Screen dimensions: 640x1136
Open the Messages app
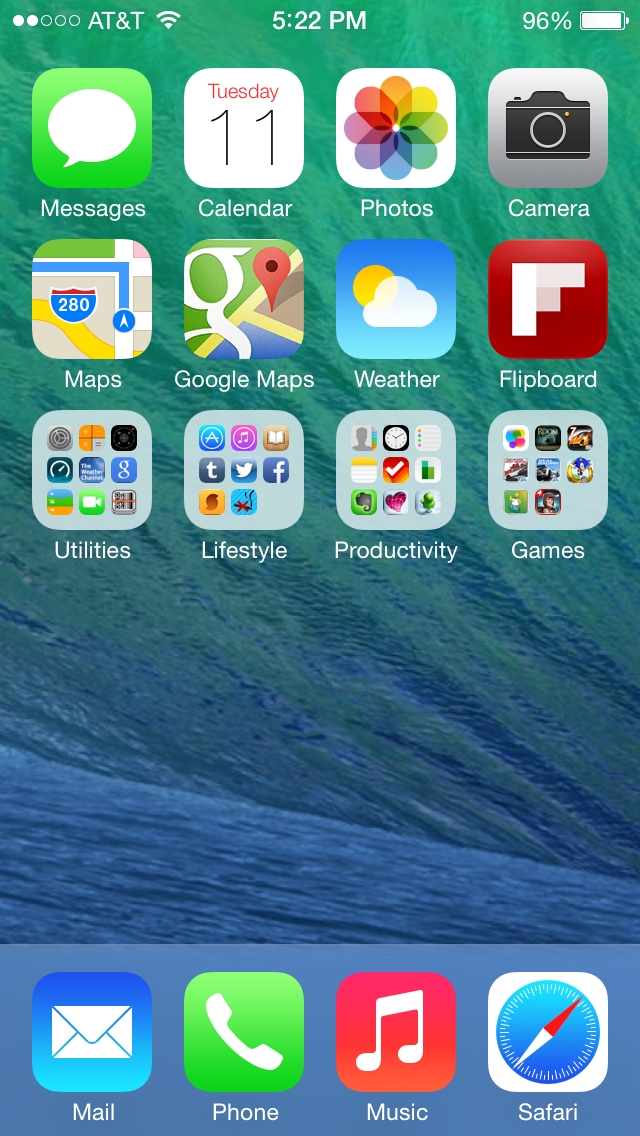tap(92, 128)
